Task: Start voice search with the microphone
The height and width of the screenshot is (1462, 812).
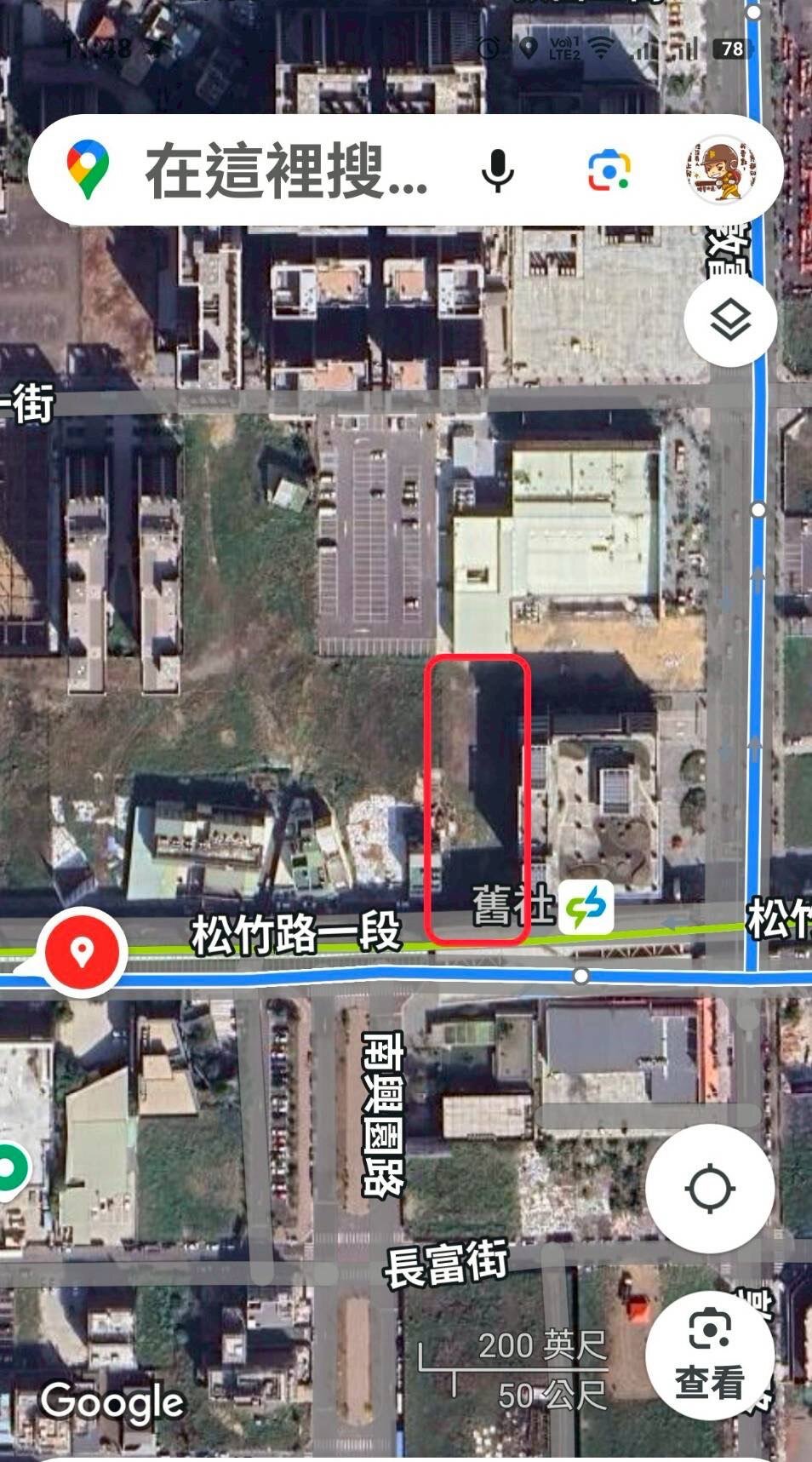Action: click(497, 171)
